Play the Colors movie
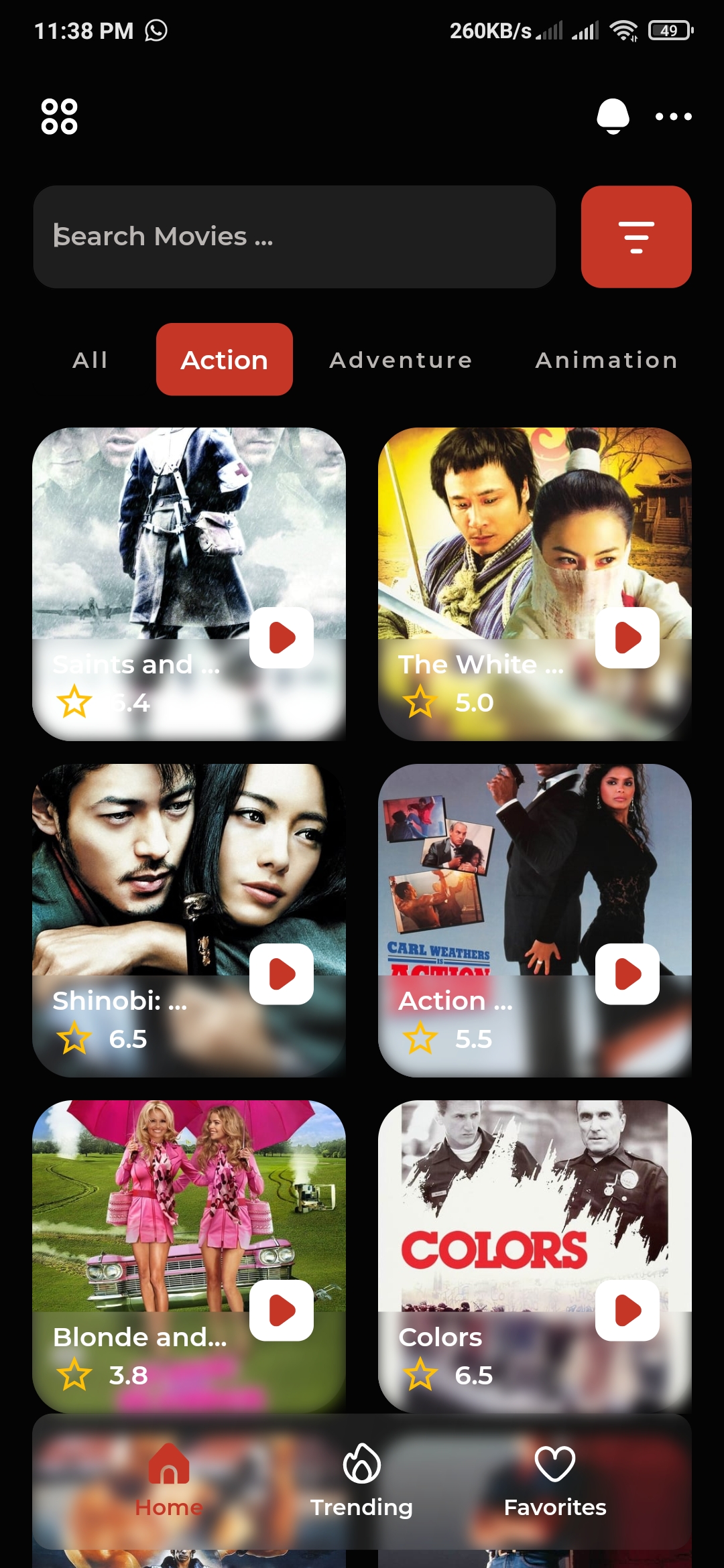Screen dimensions: 724x1568 [627, 1311]
